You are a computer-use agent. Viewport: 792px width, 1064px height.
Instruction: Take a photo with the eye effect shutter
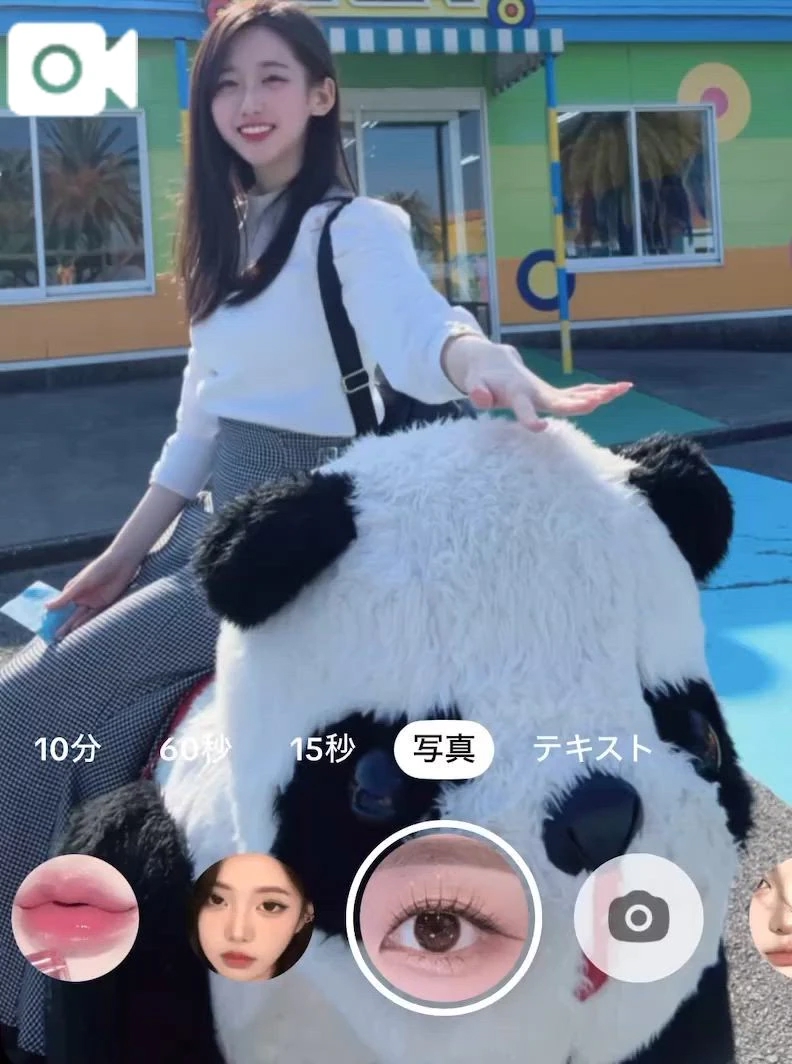pyautogui.click(x=444, y=917)
